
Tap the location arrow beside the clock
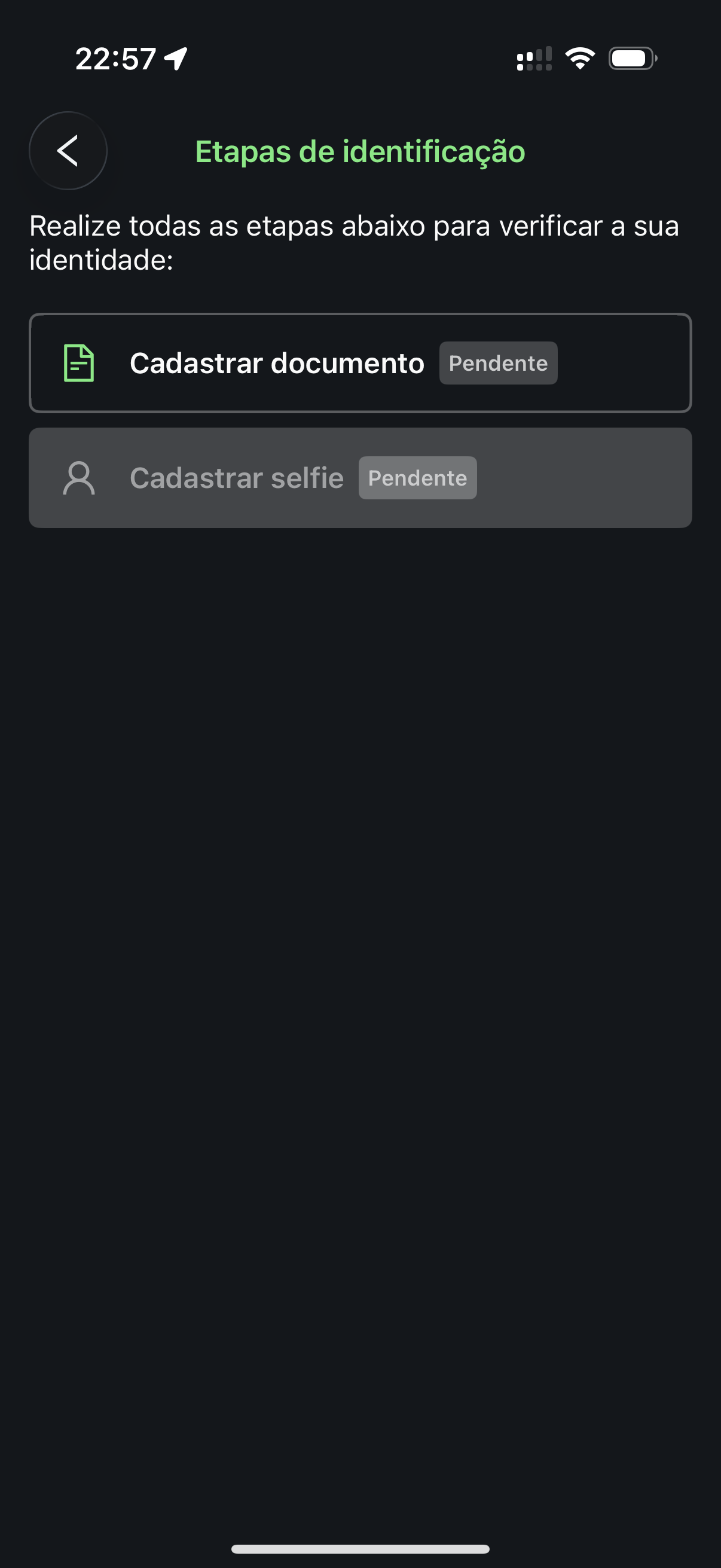pos(175,58)
